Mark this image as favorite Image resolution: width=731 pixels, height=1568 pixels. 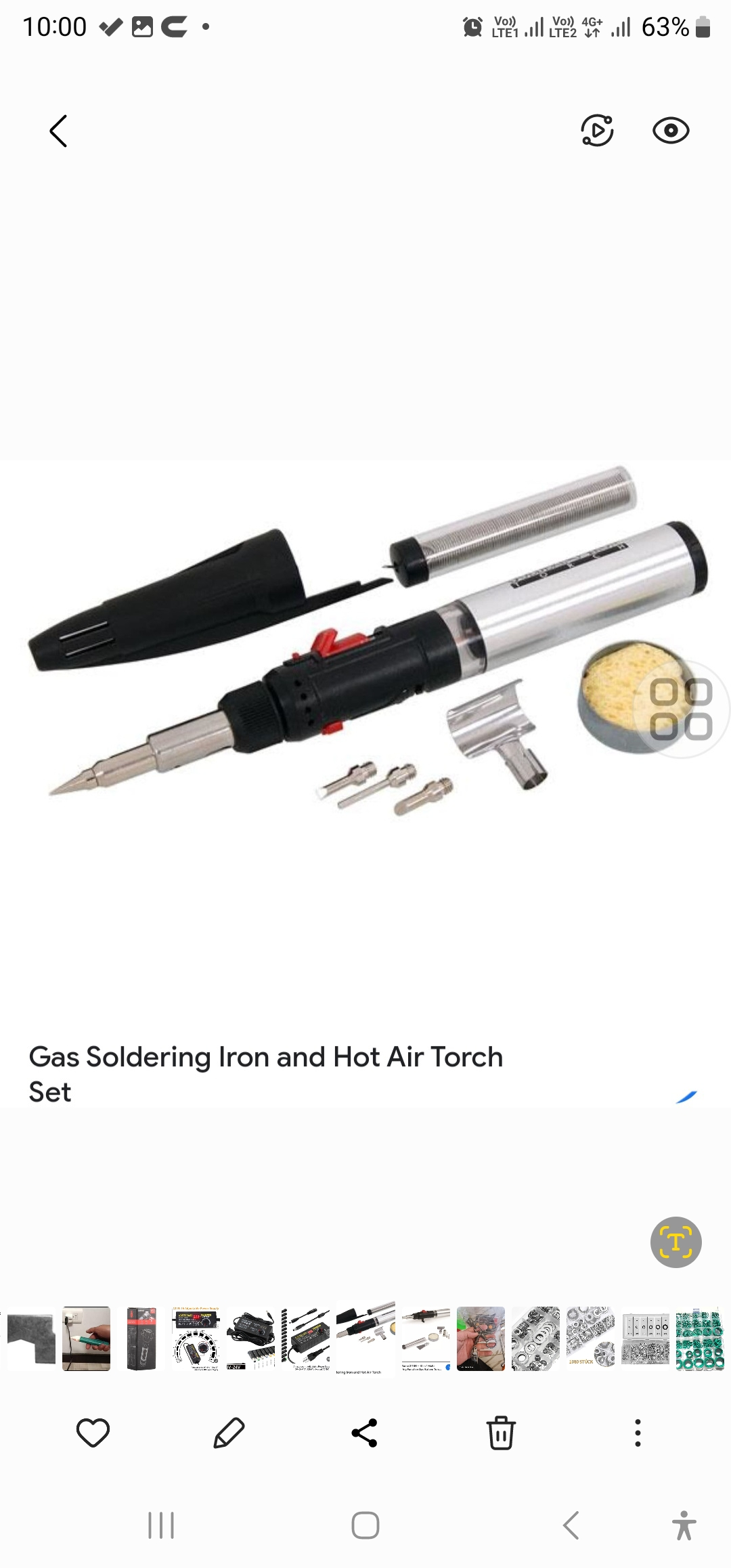(93, 1433)
